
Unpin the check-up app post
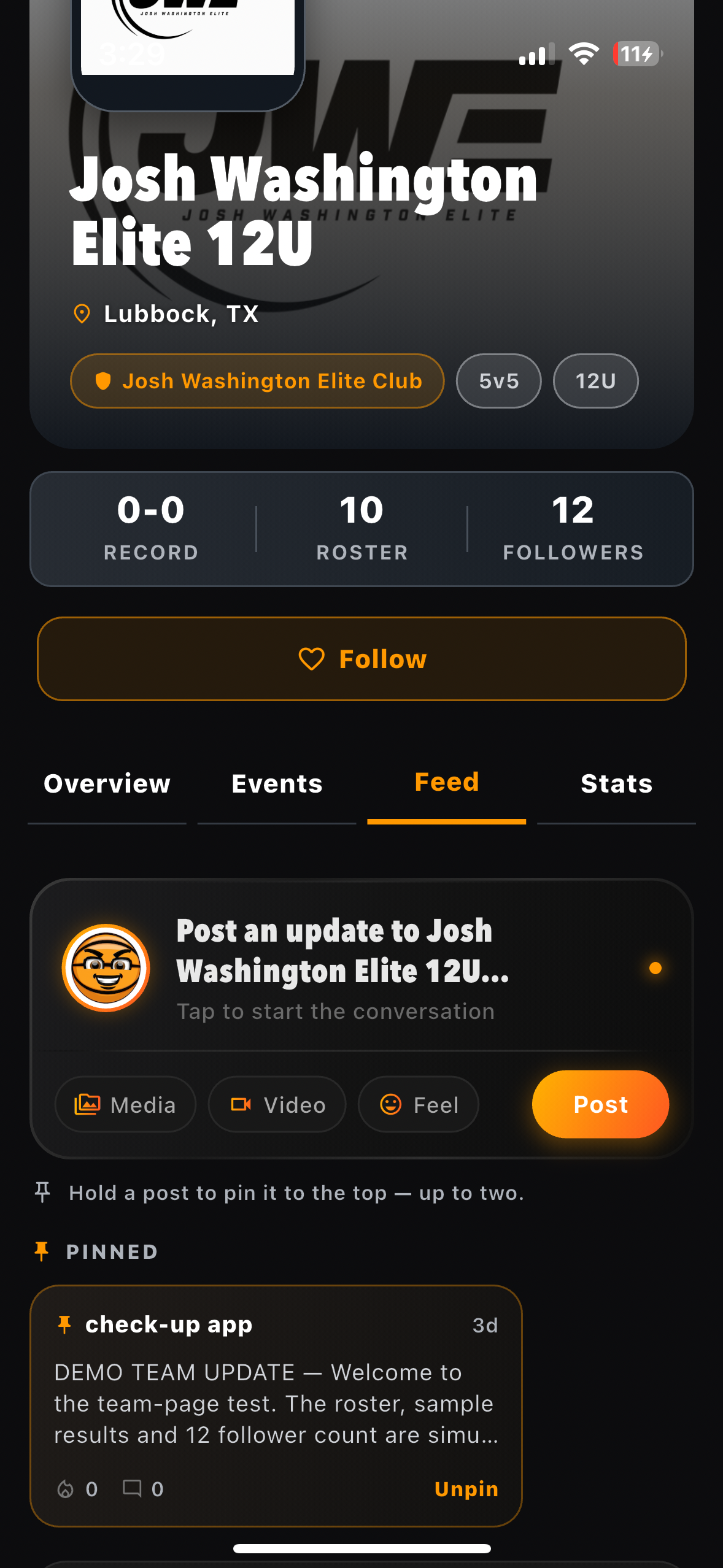click(x=466, y=1489)
